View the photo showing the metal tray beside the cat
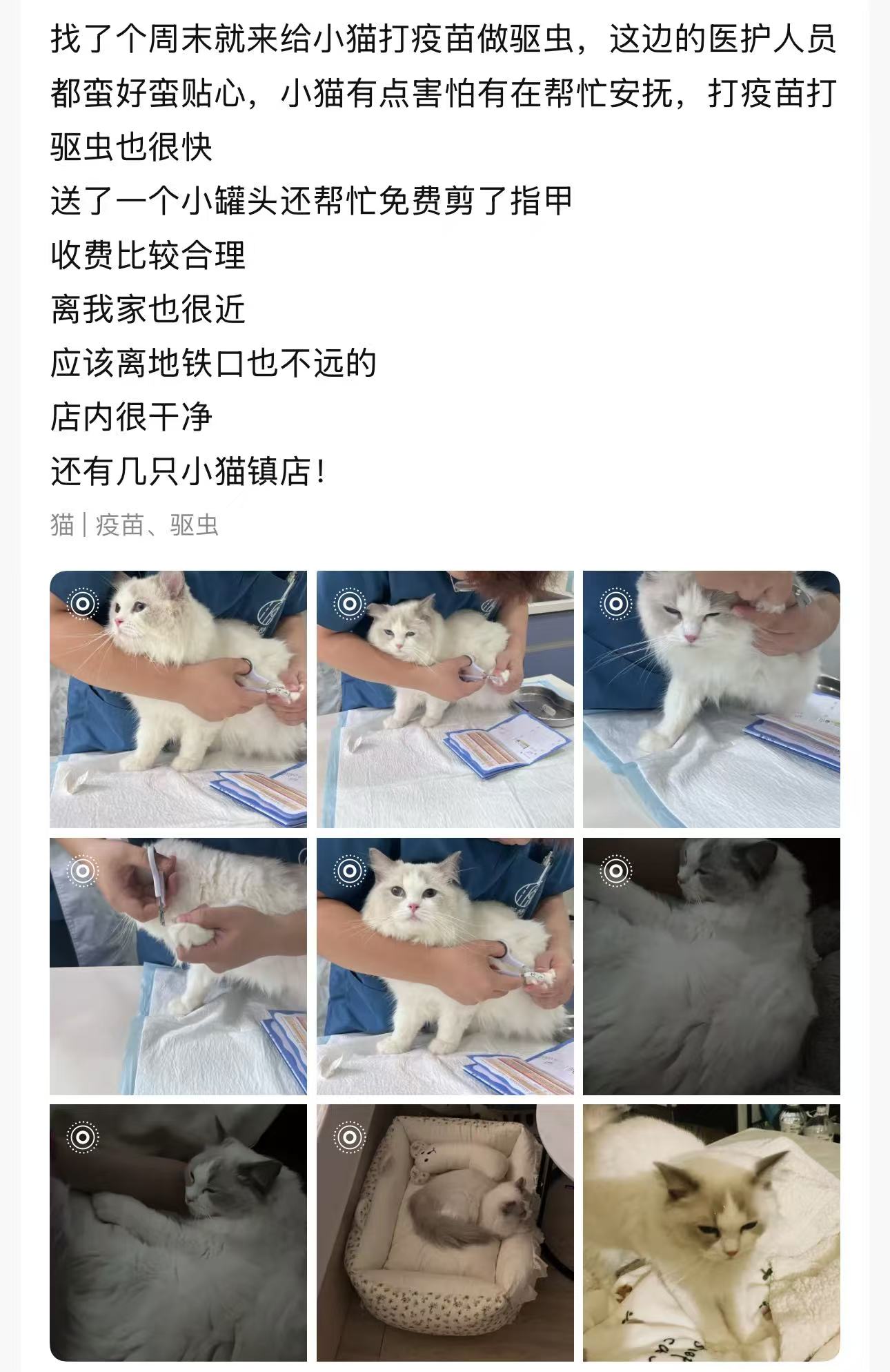This screenshot has width=890, height=1372. (x=445, y=699)
